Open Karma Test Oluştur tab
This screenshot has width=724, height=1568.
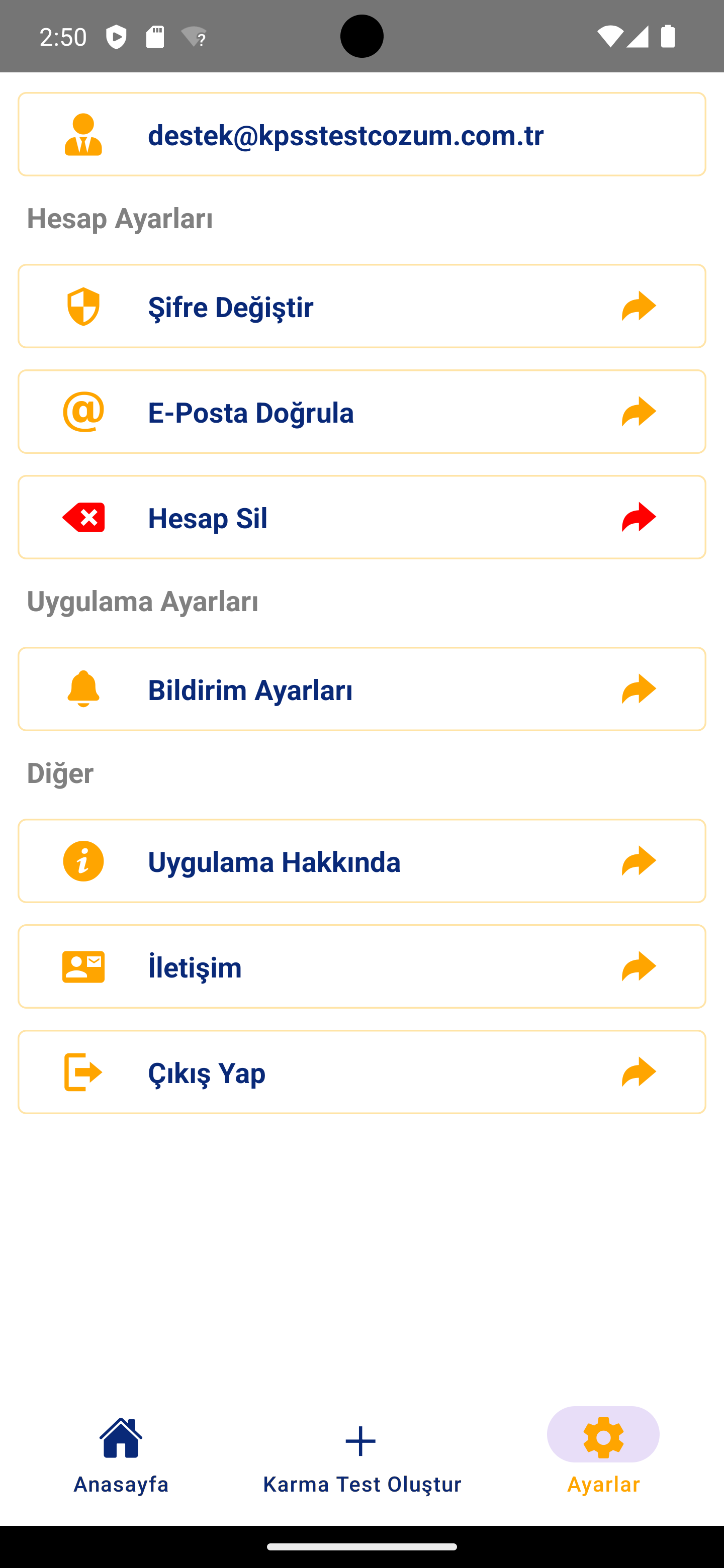pos(361,1455)
